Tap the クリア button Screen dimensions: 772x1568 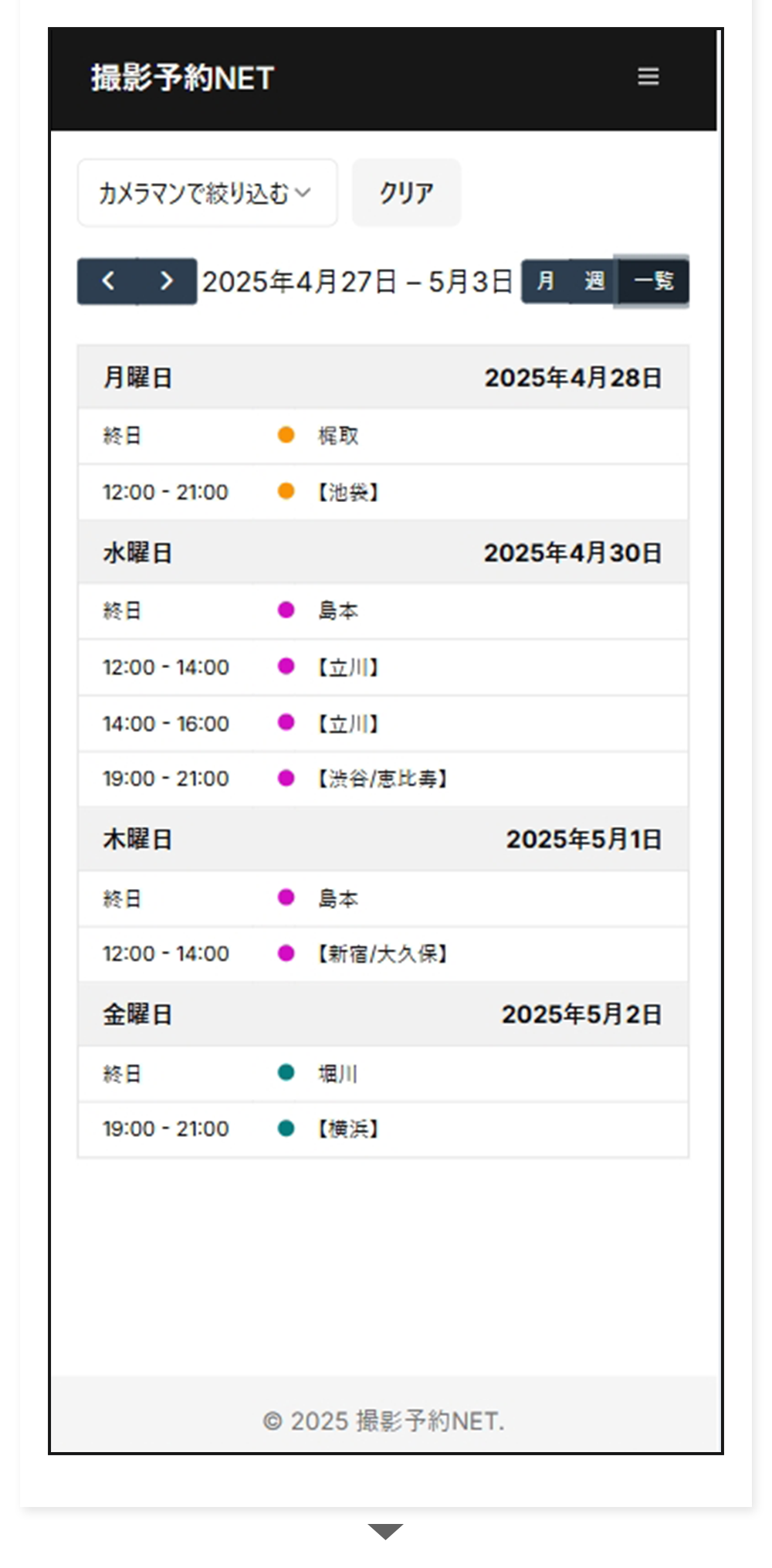(x=406, y=193)
